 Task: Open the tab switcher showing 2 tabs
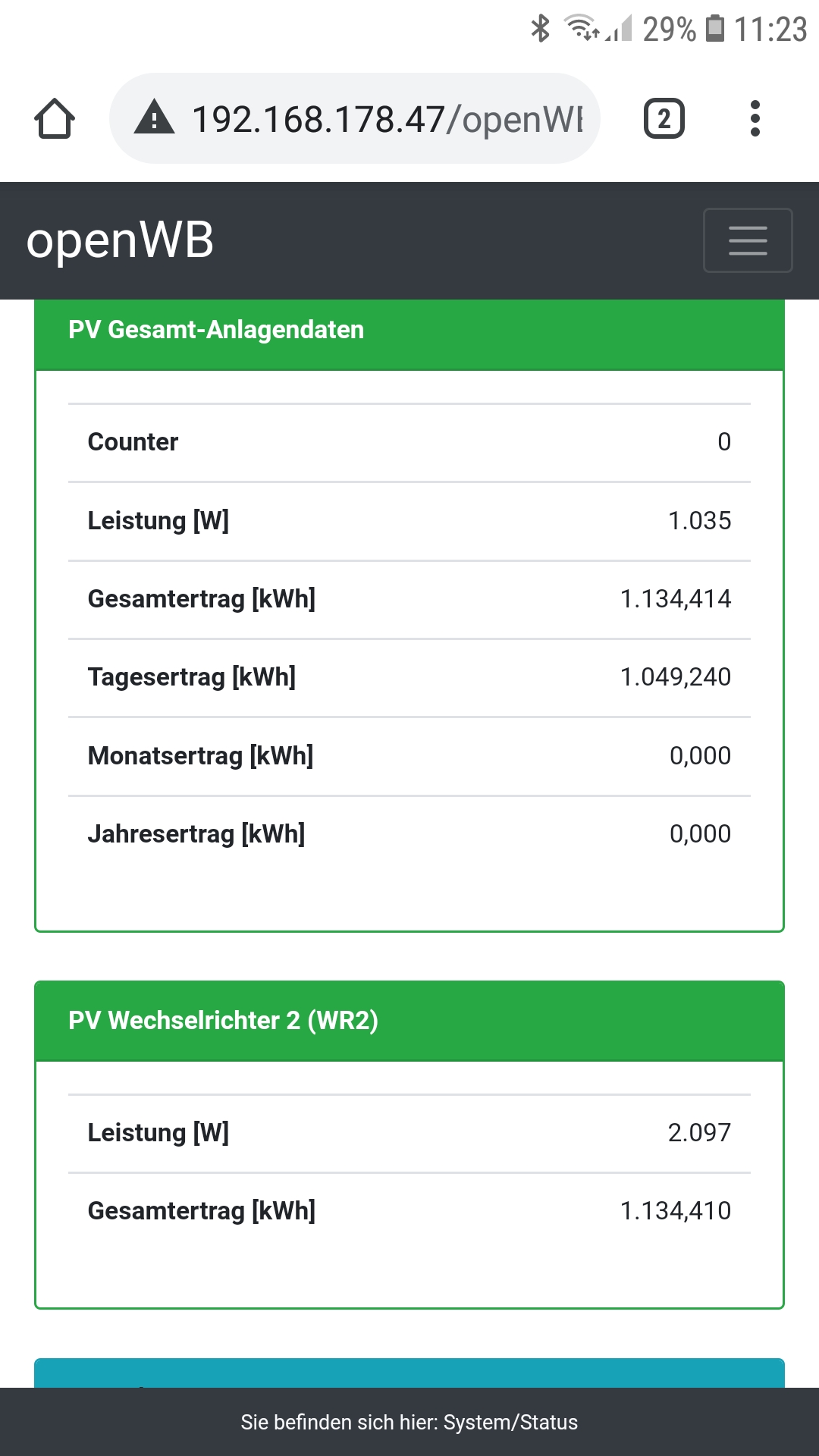tap(664, 119)
